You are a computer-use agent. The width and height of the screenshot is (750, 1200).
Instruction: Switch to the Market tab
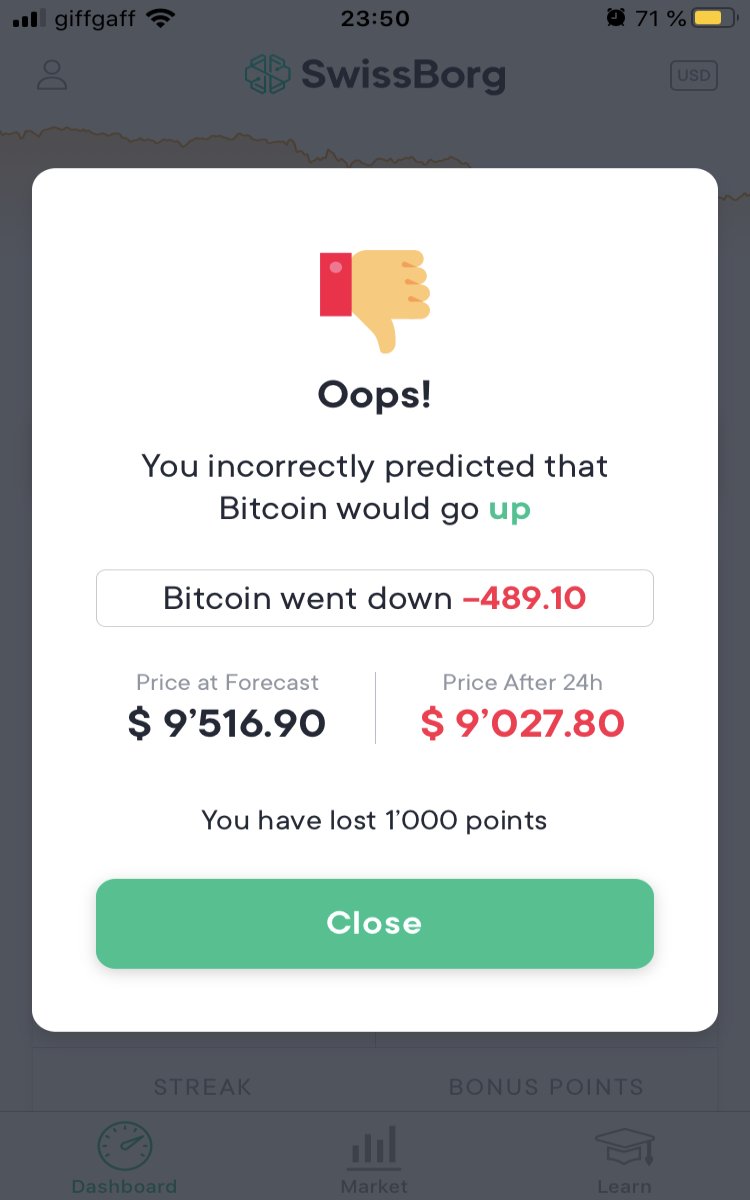point(374,1160)
